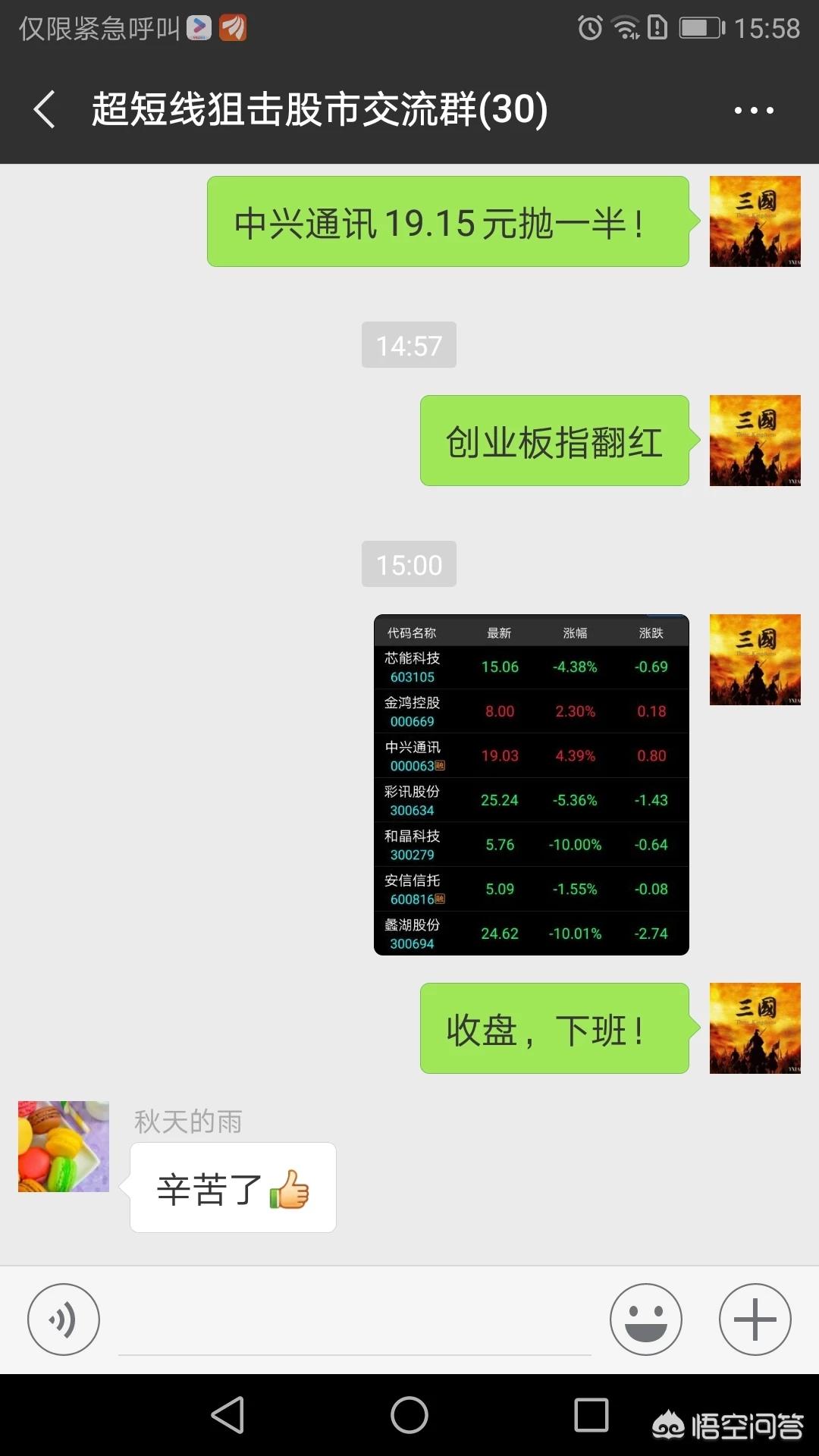Open the plus attachment menu

pos(755,1319)
